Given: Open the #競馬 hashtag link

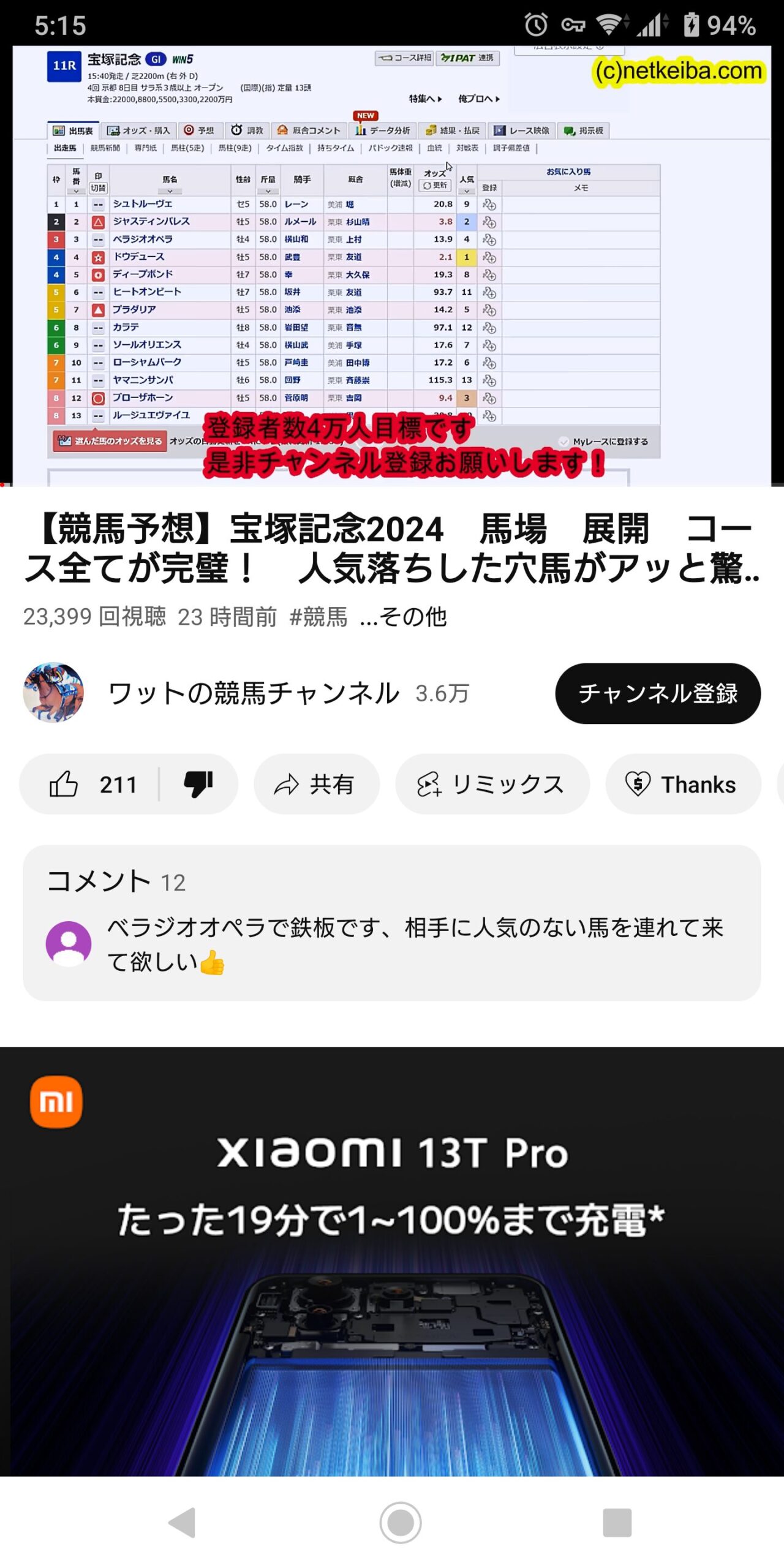Looking at the screenshot, I should (318, 617).
